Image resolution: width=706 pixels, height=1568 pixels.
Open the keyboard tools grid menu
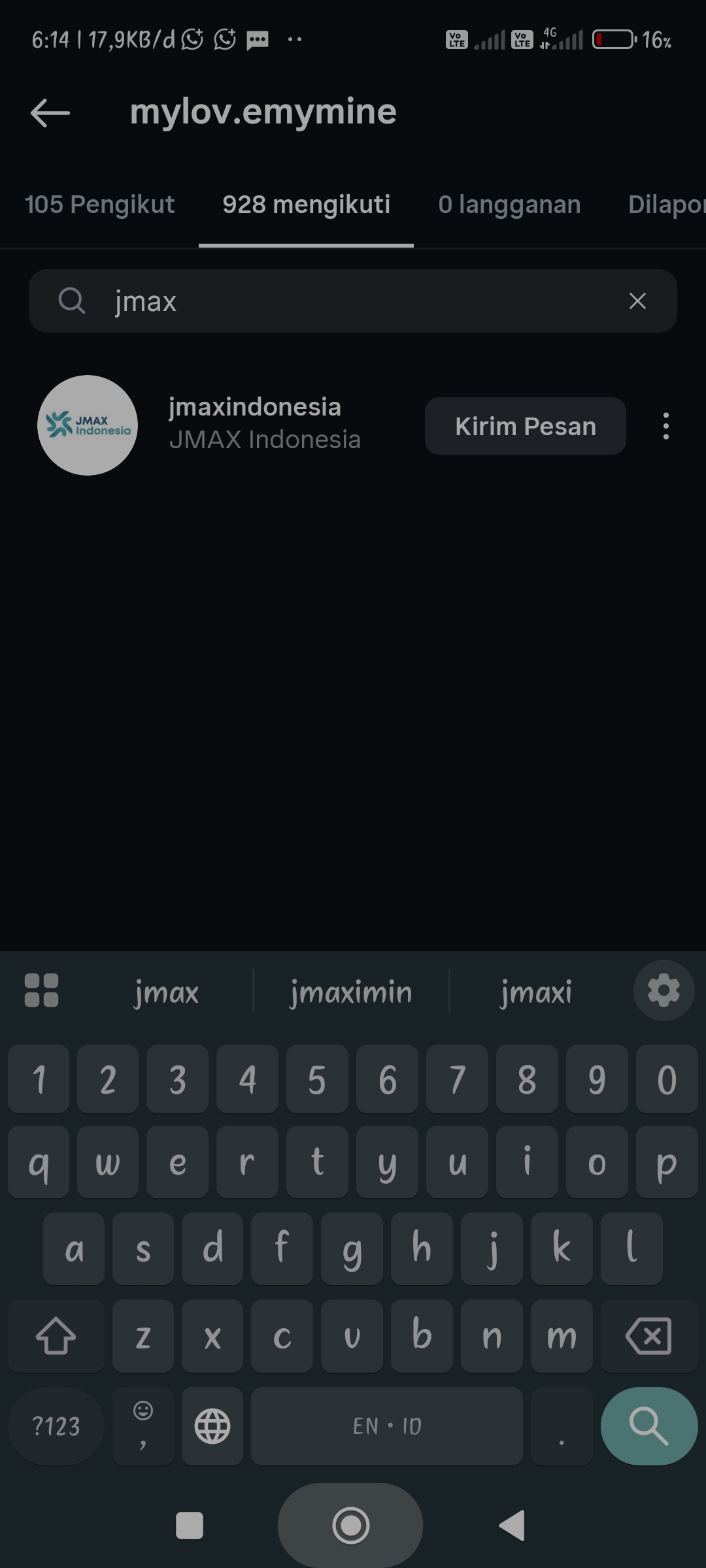click(41, 990)
